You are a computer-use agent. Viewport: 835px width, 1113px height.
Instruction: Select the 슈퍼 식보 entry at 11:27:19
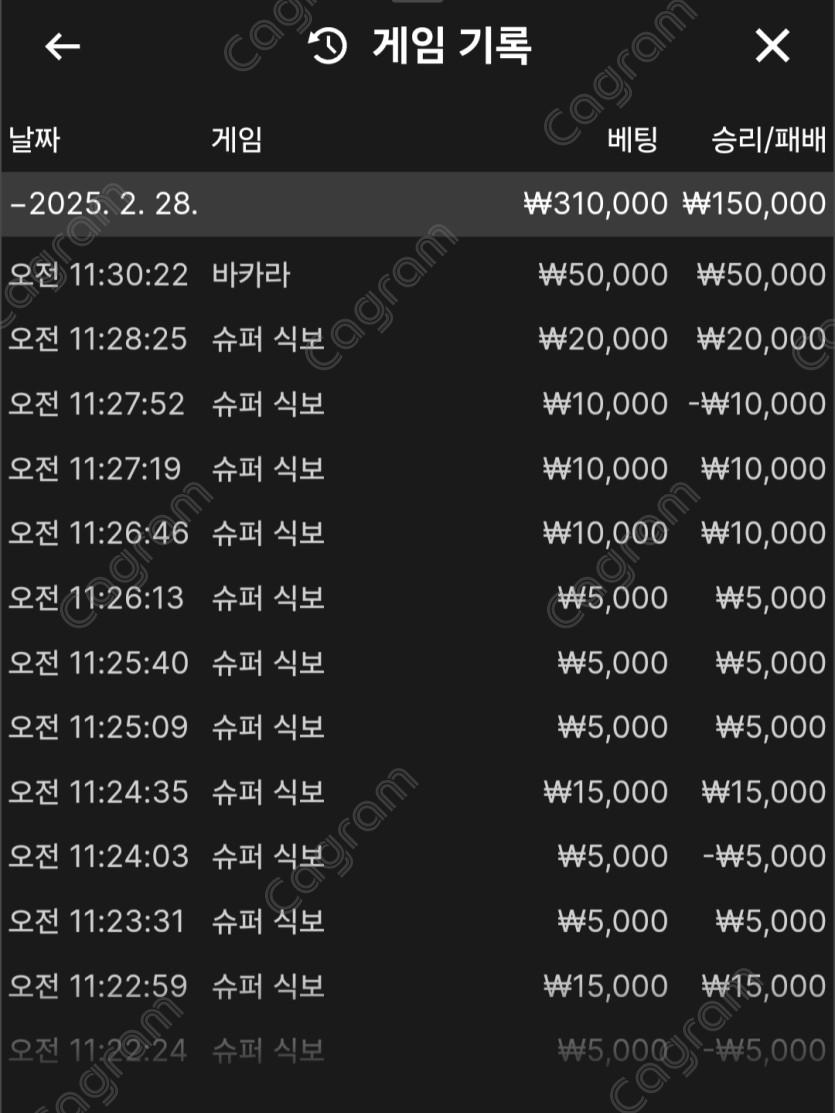[x=417, y=468]
